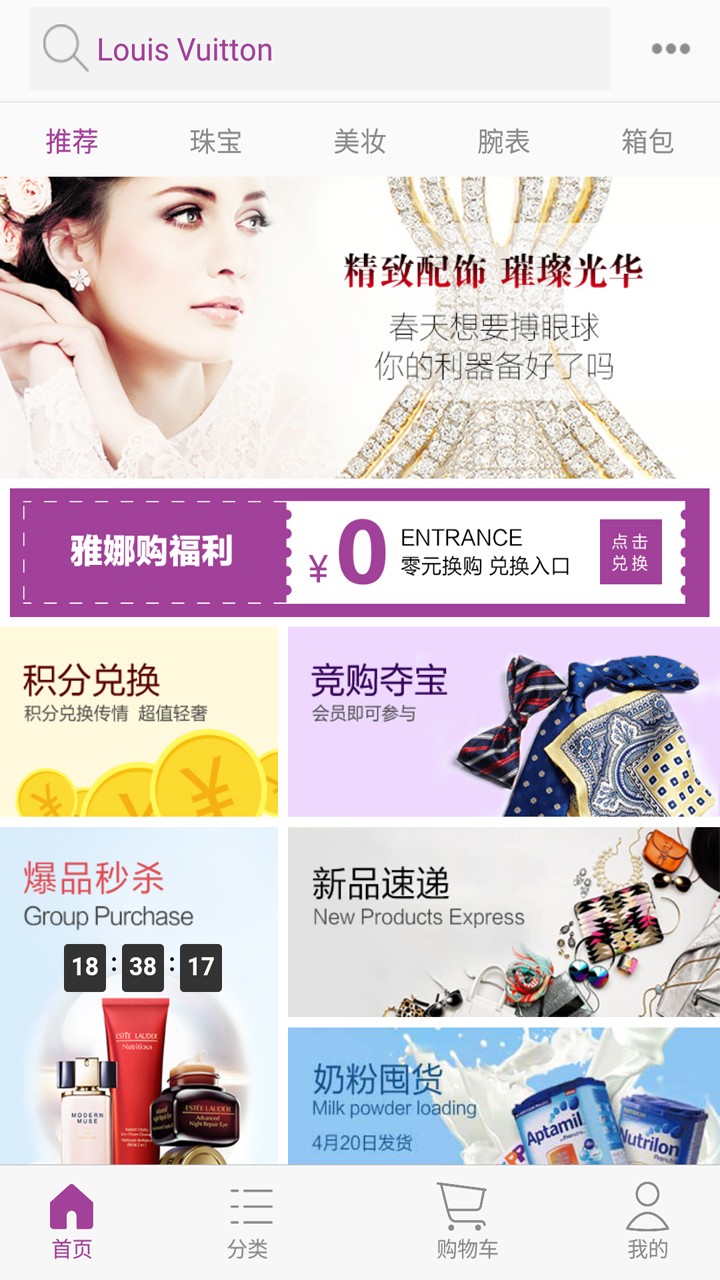
Task: Go to the 我的 profile tab
Action: (x=647, y=1221)
